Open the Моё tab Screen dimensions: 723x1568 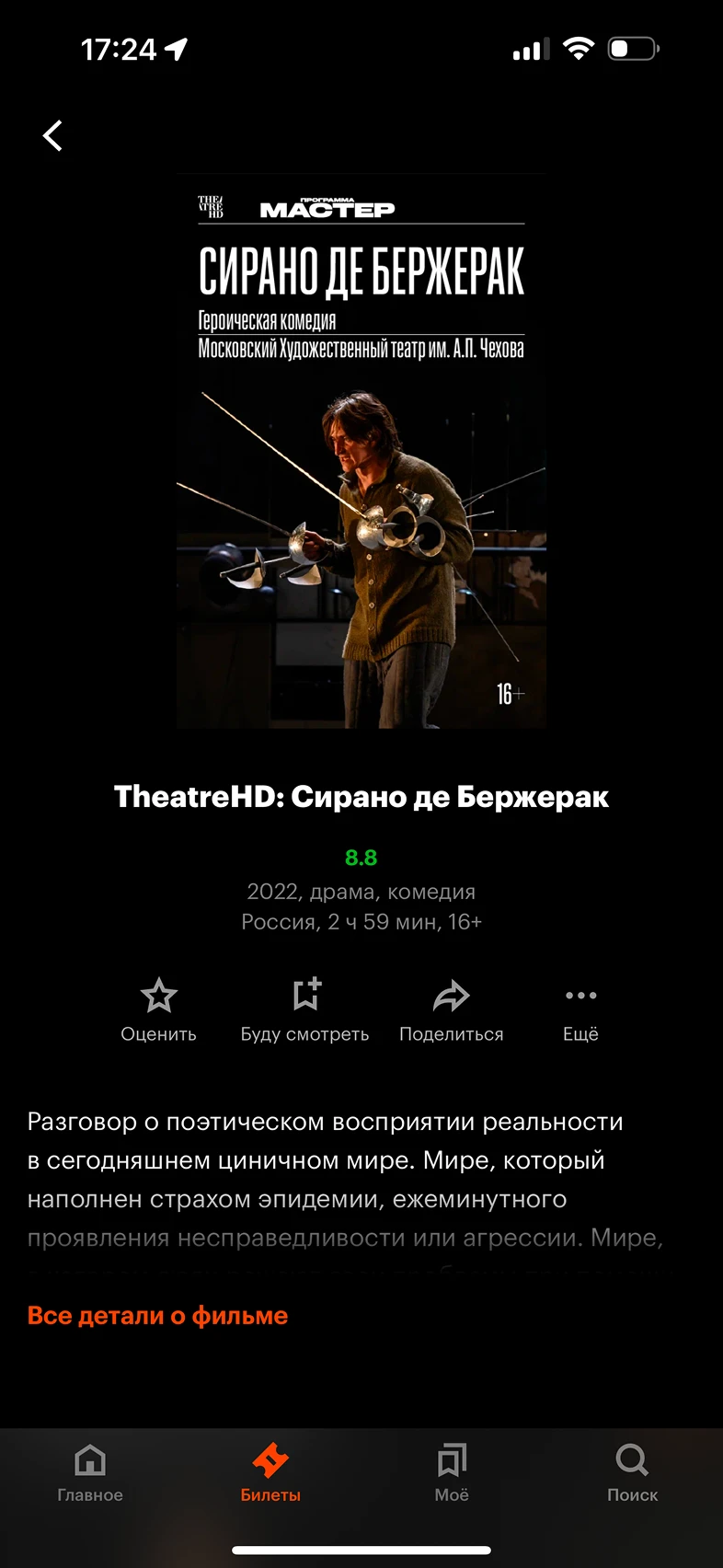click(452, 1472)
